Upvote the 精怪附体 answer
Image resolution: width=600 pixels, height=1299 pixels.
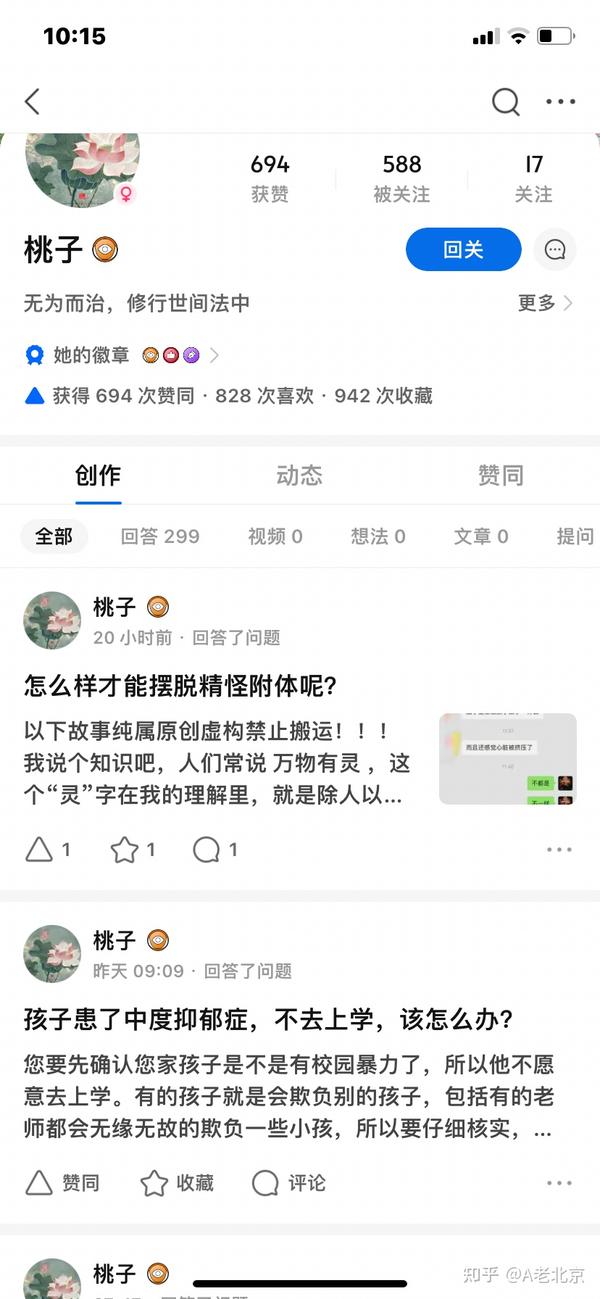coord(47,850)
